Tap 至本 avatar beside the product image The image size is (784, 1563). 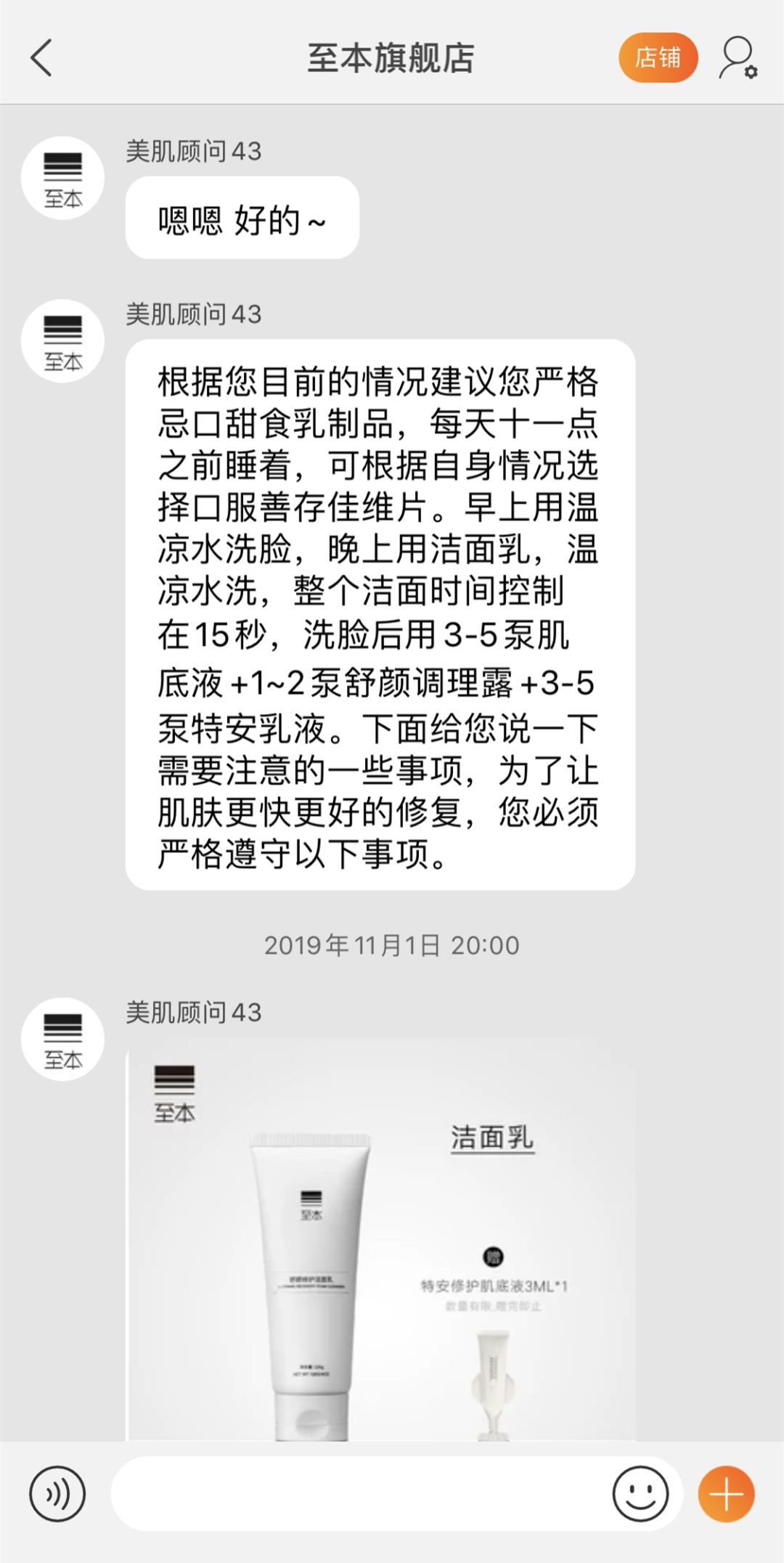pos(62,1038)
